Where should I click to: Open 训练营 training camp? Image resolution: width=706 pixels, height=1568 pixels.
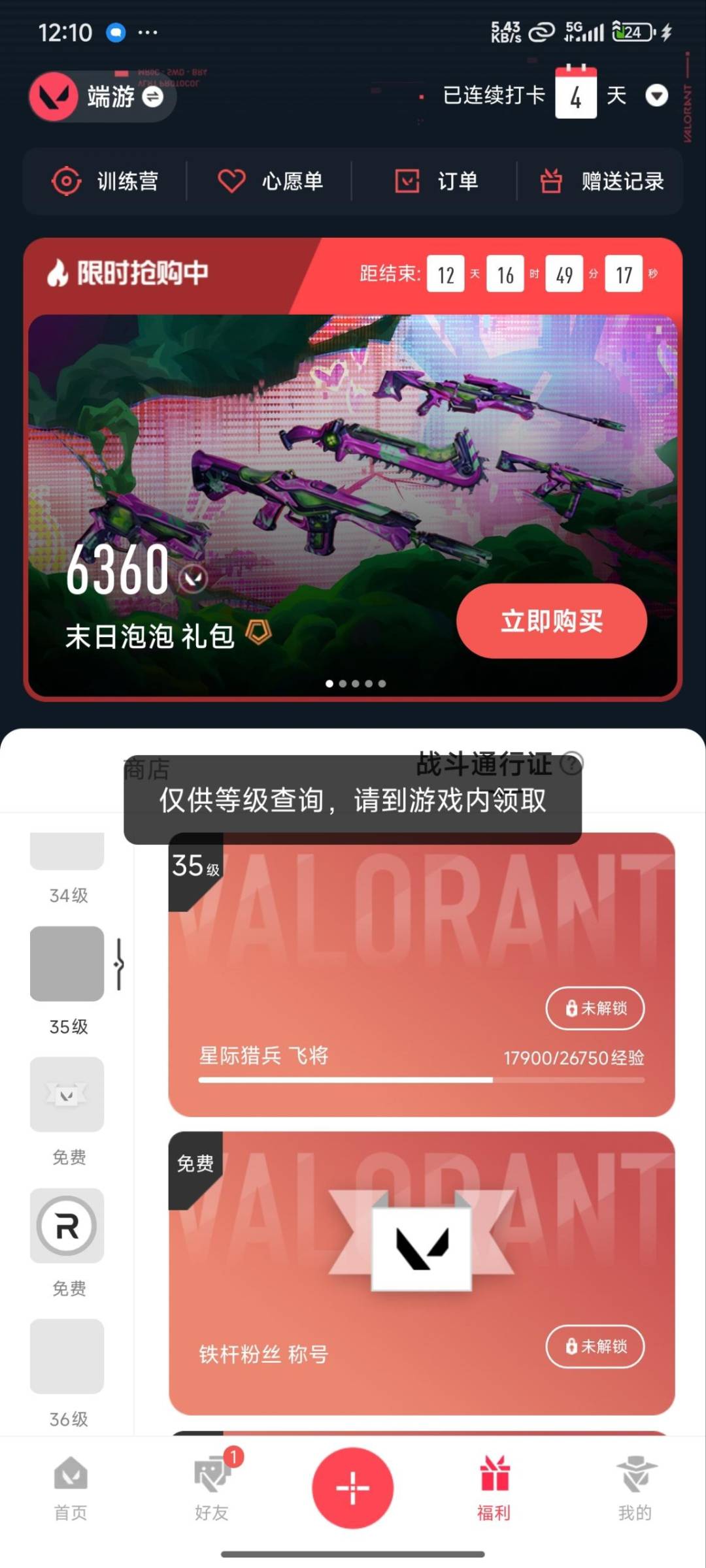point(105,181)
